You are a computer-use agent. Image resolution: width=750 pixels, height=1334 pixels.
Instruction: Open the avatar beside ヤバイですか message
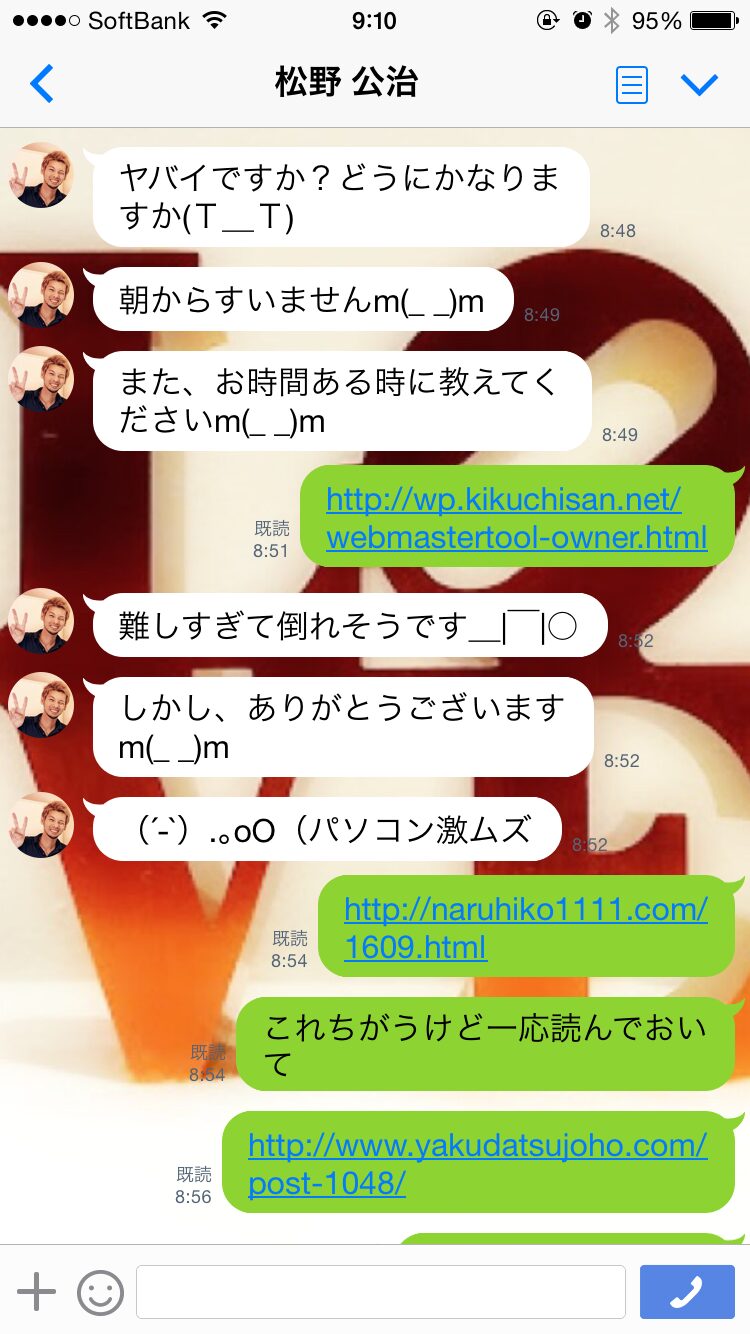[x=41, y=174]
